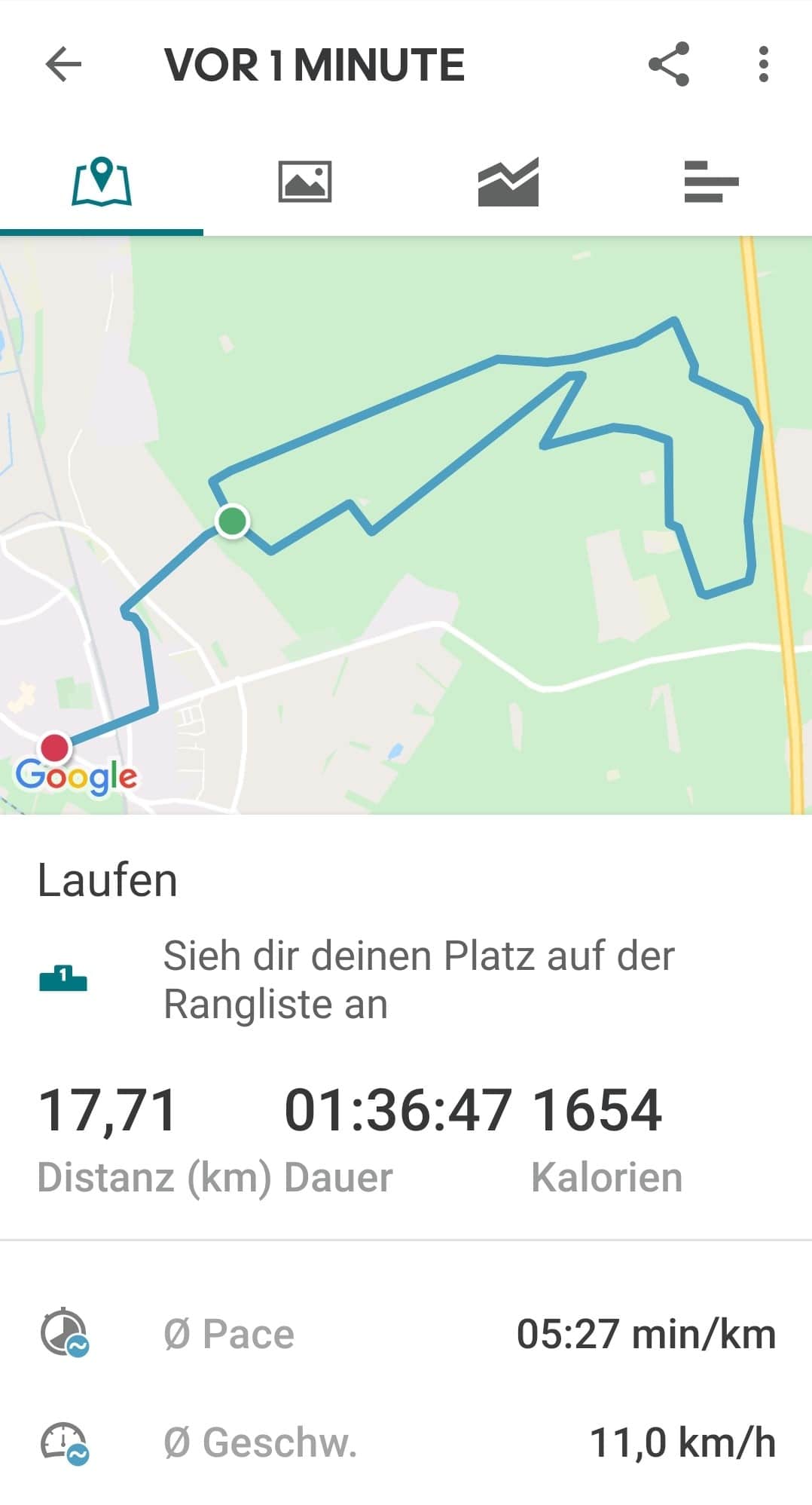
Task: Switch to the photos tab
Action: coord(305,182)
